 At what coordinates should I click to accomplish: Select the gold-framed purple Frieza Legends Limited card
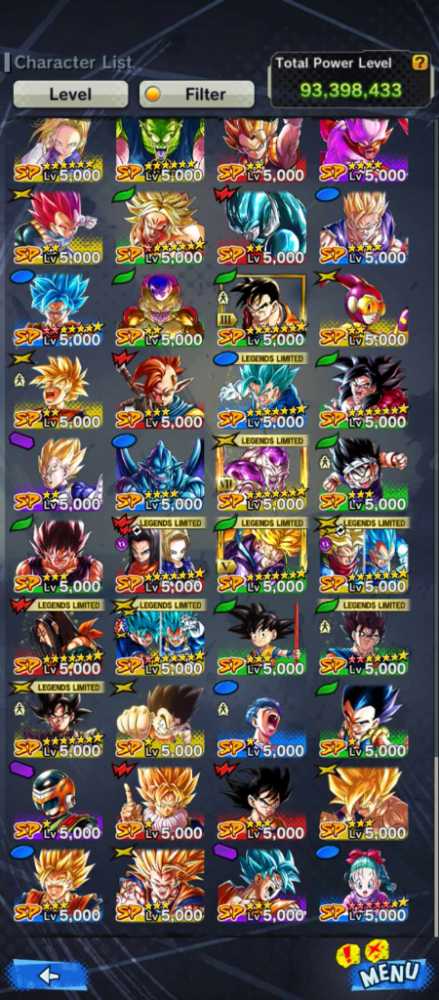[x=262, y=473]
